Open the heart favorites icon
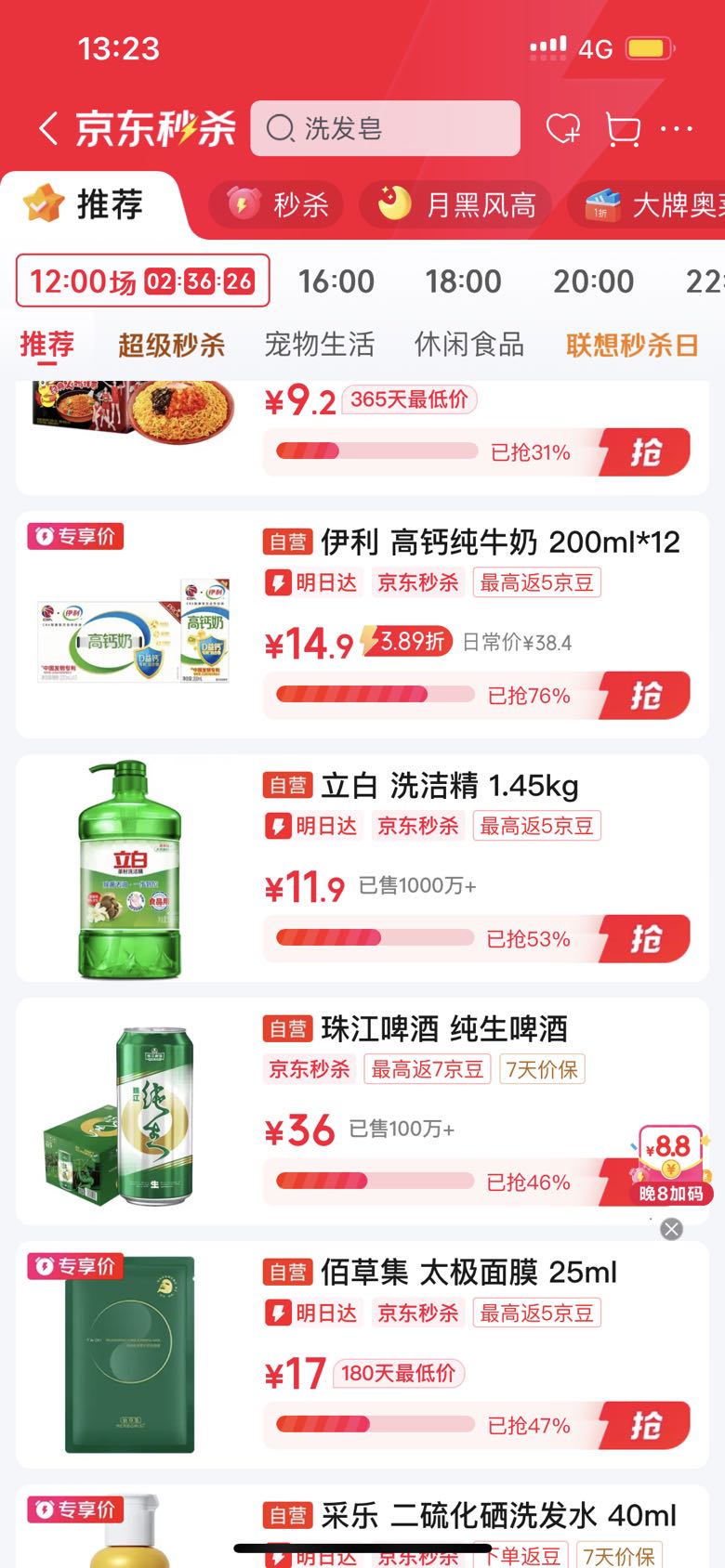725x1568 pixels. 562,128
